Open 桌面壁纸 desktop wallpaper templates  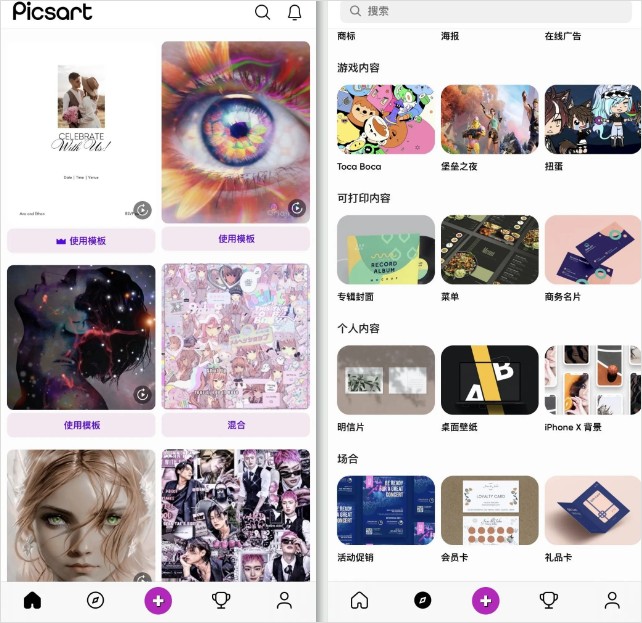(x=490, y=380)
